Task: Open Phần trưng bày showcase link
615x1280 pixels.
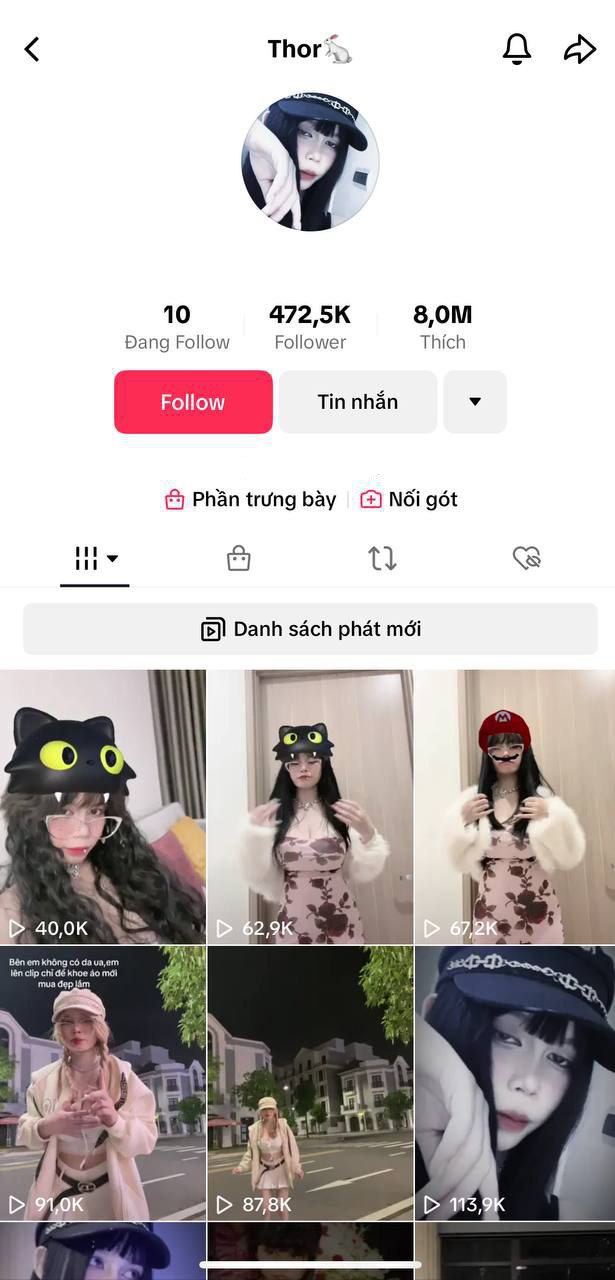Action: click(251, 499)
